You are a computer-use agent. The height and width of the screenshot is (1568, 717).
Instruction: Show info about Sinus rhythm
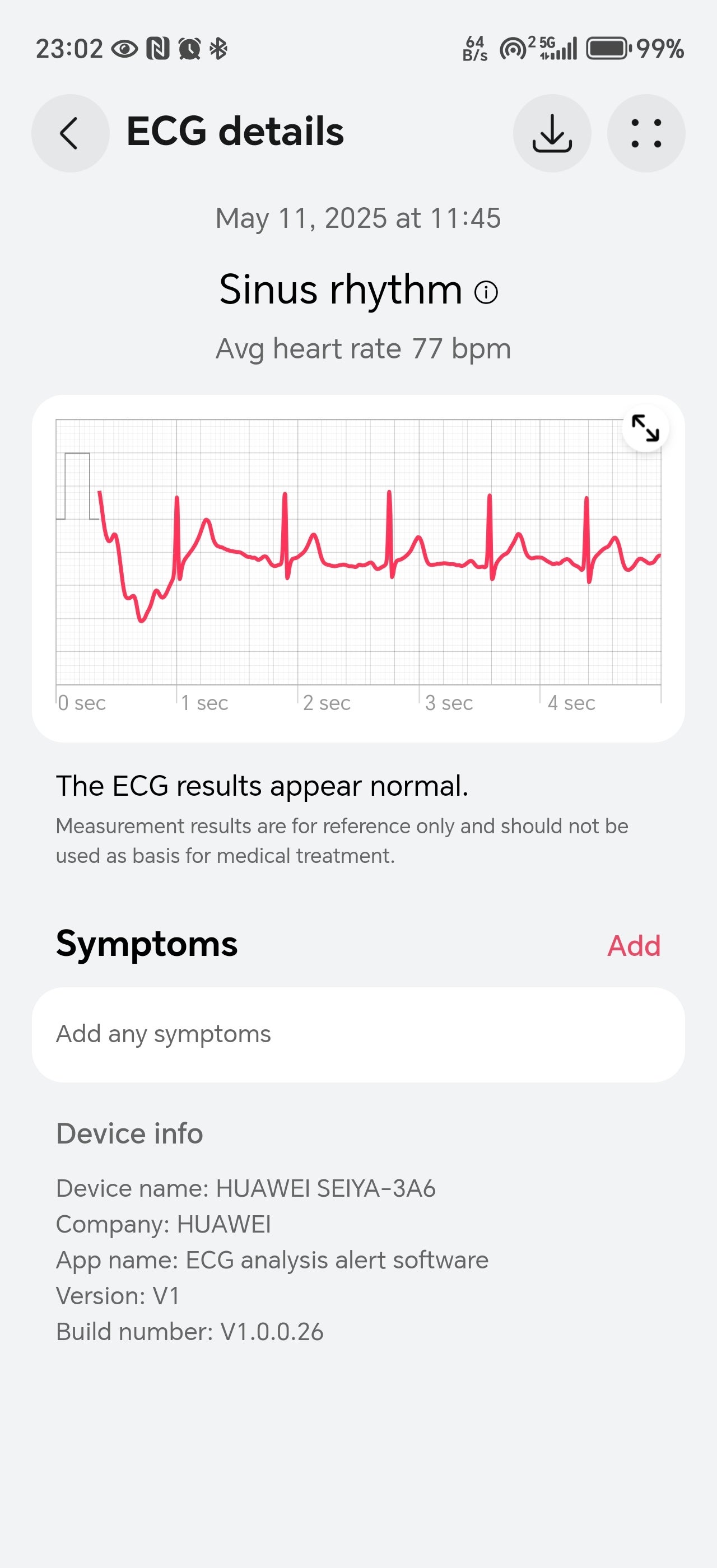[486, 292]
